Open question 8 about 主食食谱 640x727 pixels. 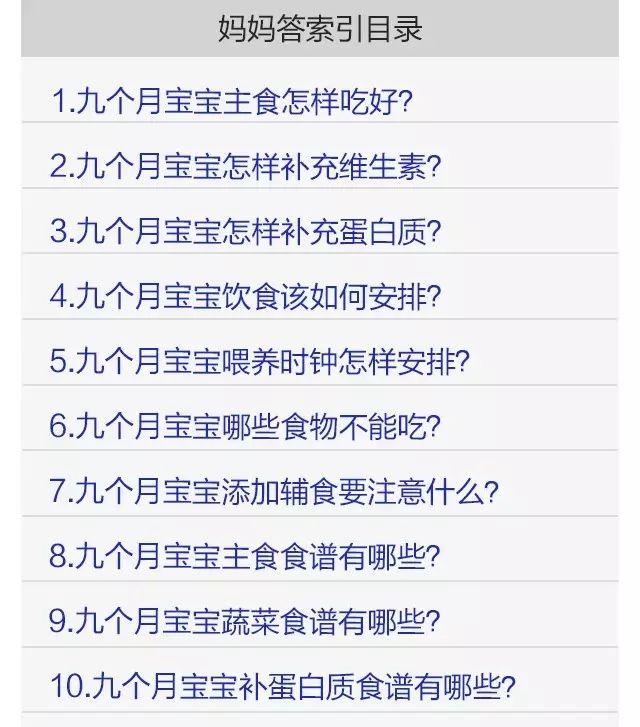[246, 557]
